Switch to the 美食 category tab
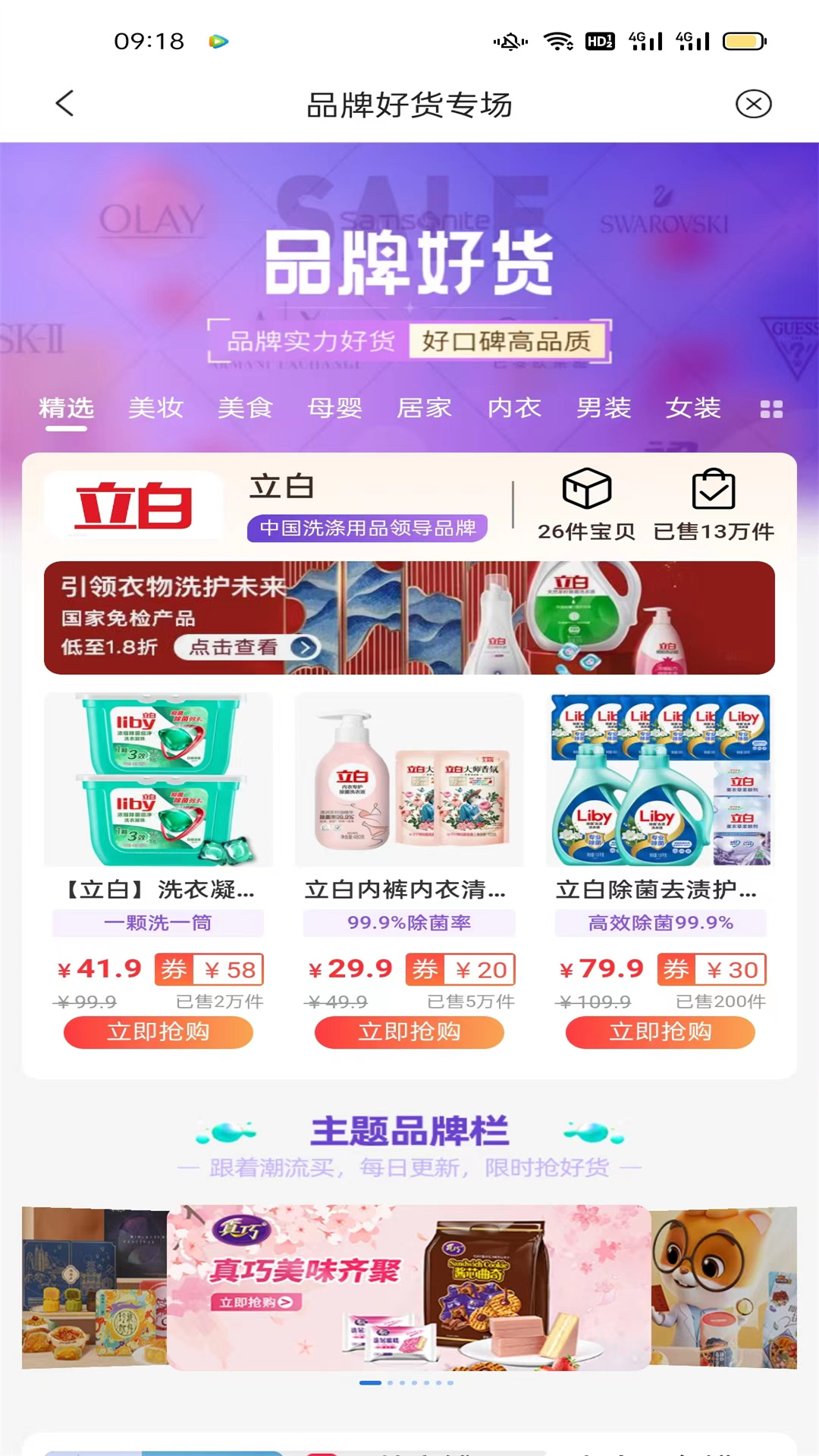This screenshot has height=1456, width=819. (245, 408)
